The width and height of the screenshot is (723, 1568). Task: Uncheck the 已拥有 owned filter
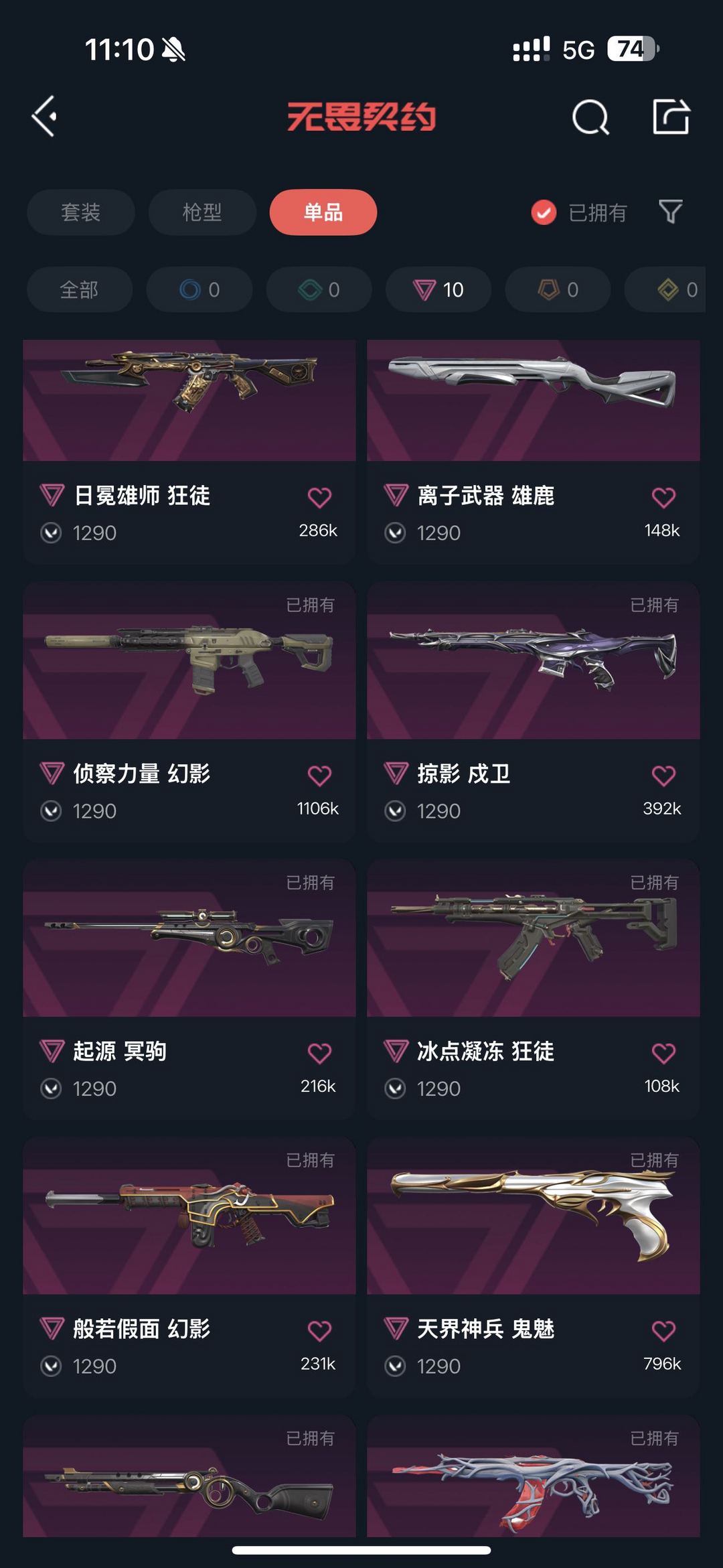[544, 212]
